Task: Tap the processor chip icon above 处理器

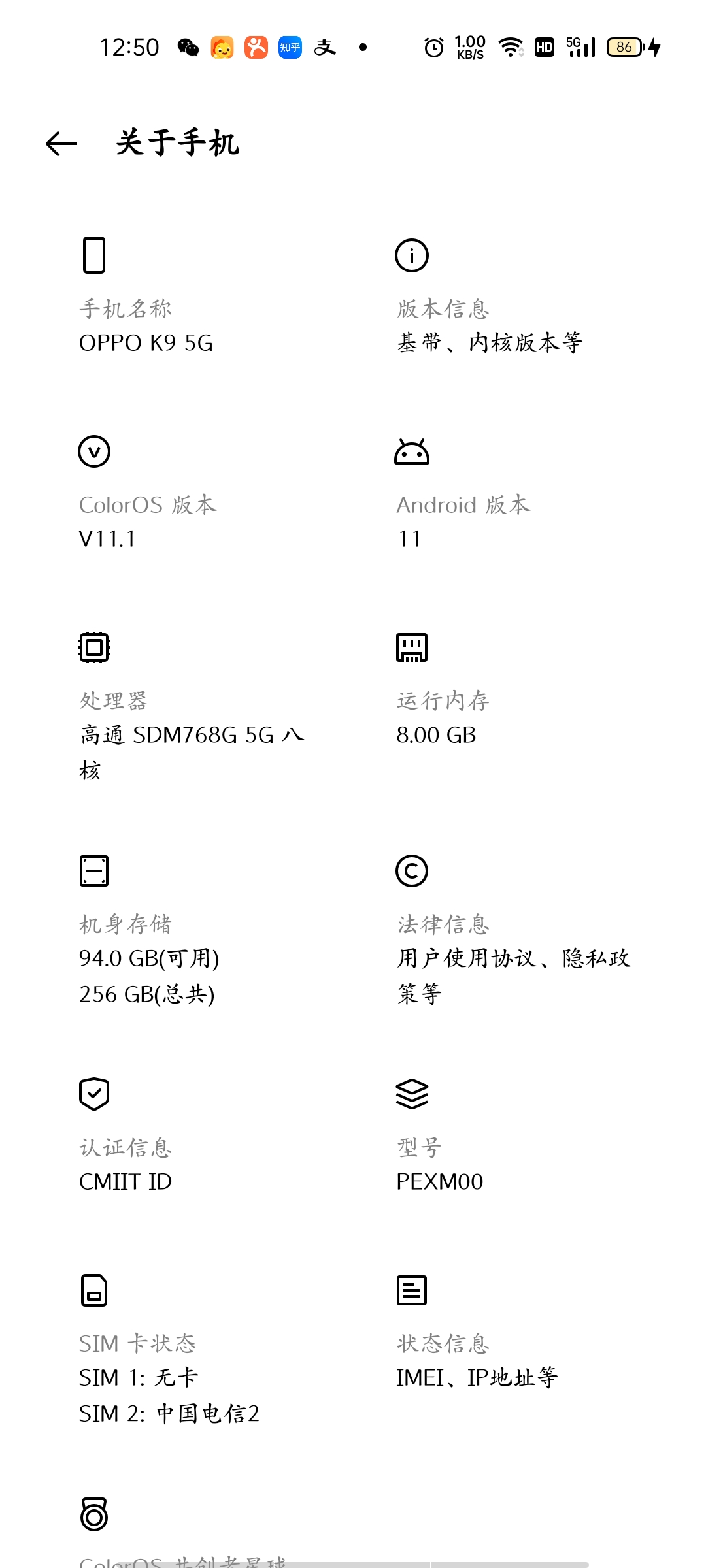Action: click(94, 647)
